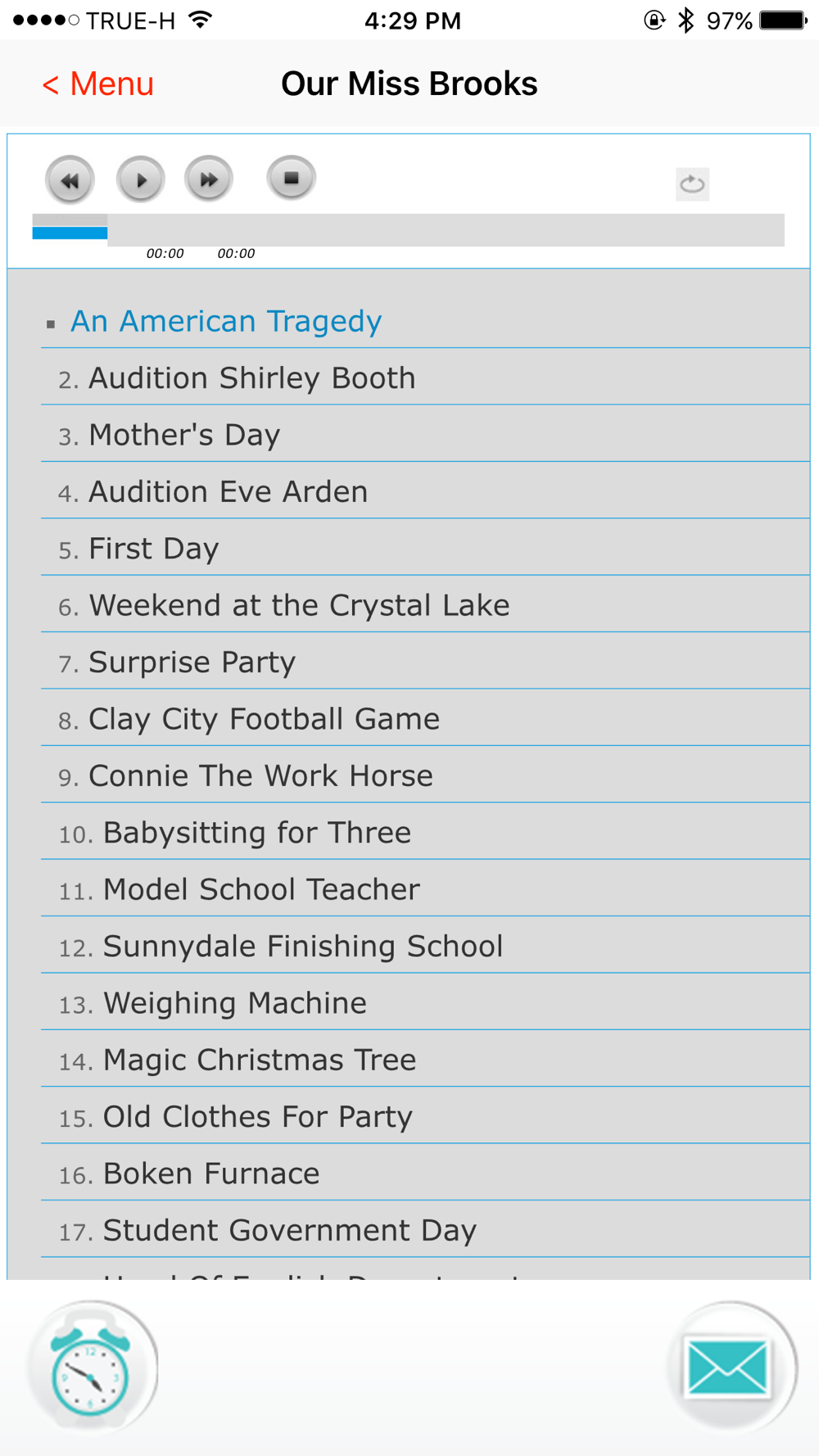Viewport: 819px width, 1456px height.
Task: Open the alarm clock sleep timer
Action: tap(91, 1368)
